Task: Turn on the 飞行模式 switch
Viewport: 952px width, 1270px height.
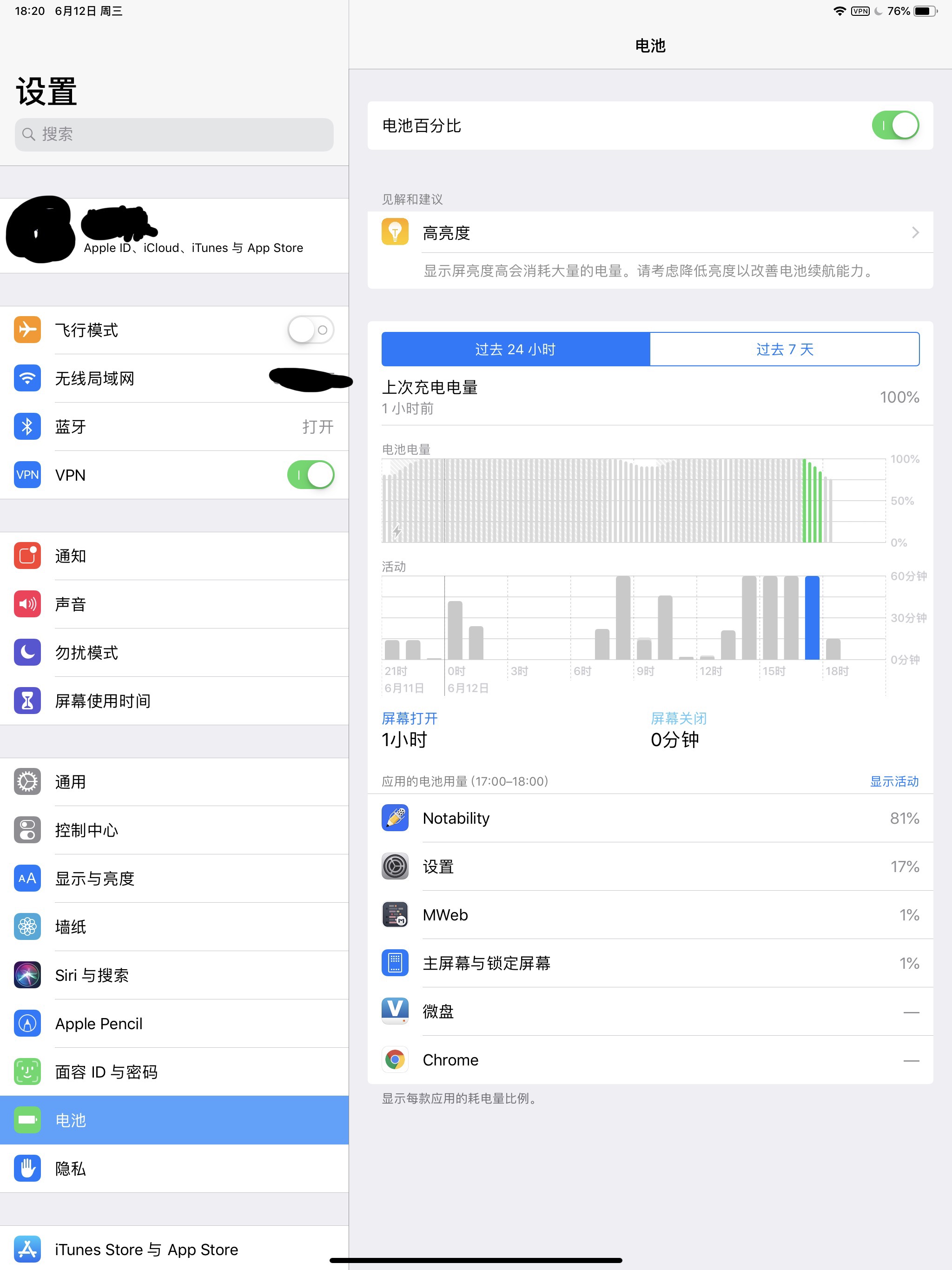Action: [311, 330]
